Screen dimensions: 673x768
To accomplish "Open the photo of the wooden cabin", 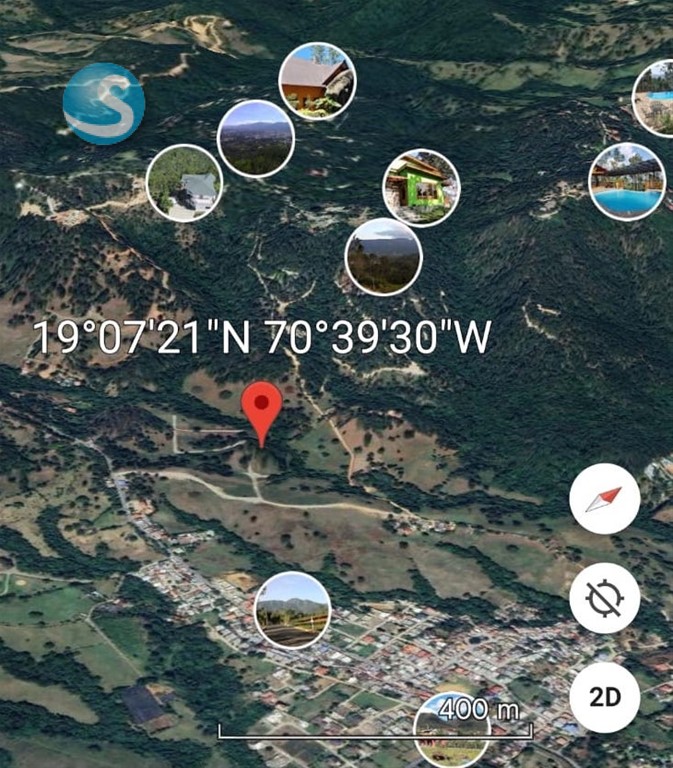I will (317, 80).
